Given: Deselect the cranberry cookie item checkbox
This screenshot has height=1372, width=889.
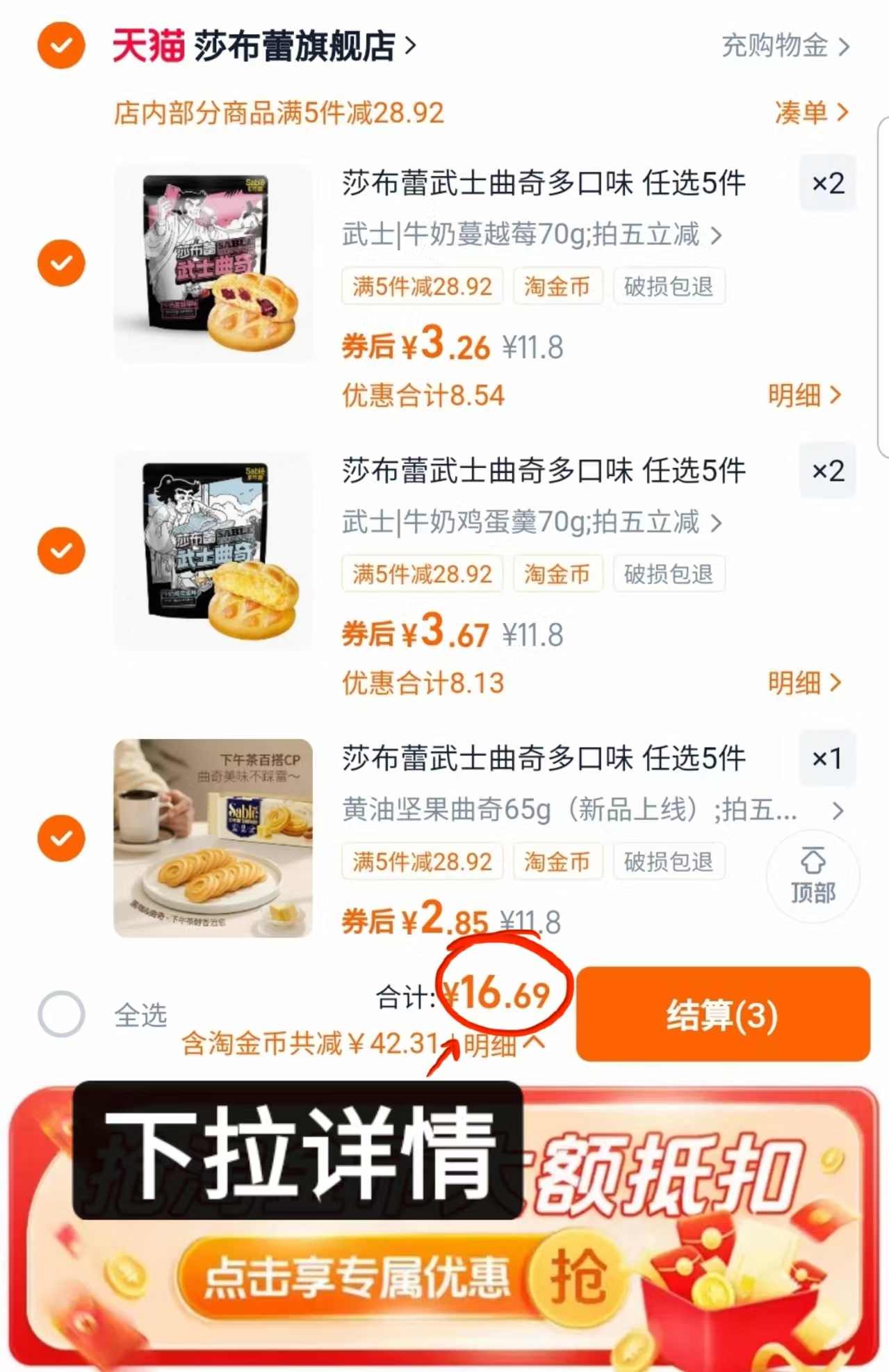Looking at the screenshot, I should pyautogui.click(x=61, y=262).
